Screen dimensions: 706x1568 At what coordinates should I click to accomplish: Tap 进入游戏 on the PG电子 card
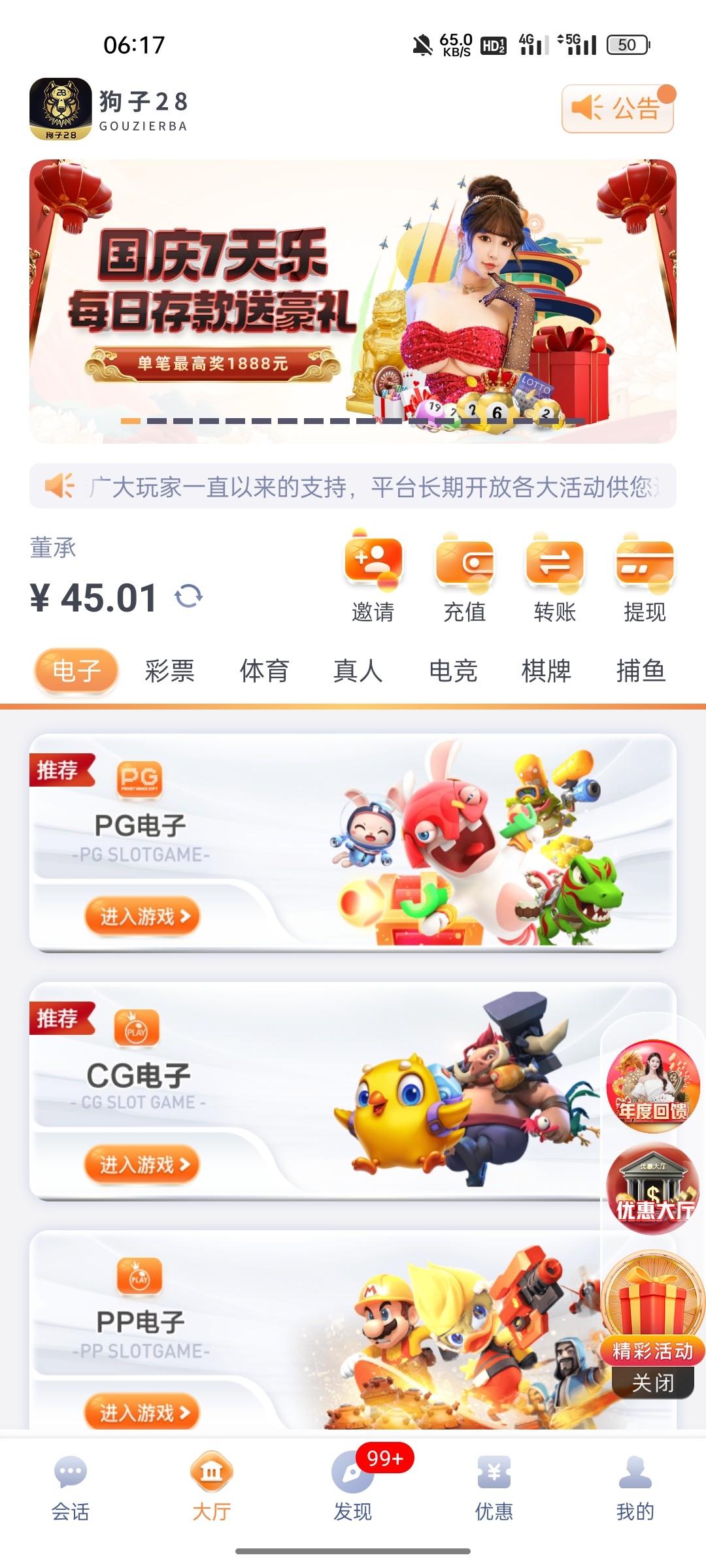[142, 917]
